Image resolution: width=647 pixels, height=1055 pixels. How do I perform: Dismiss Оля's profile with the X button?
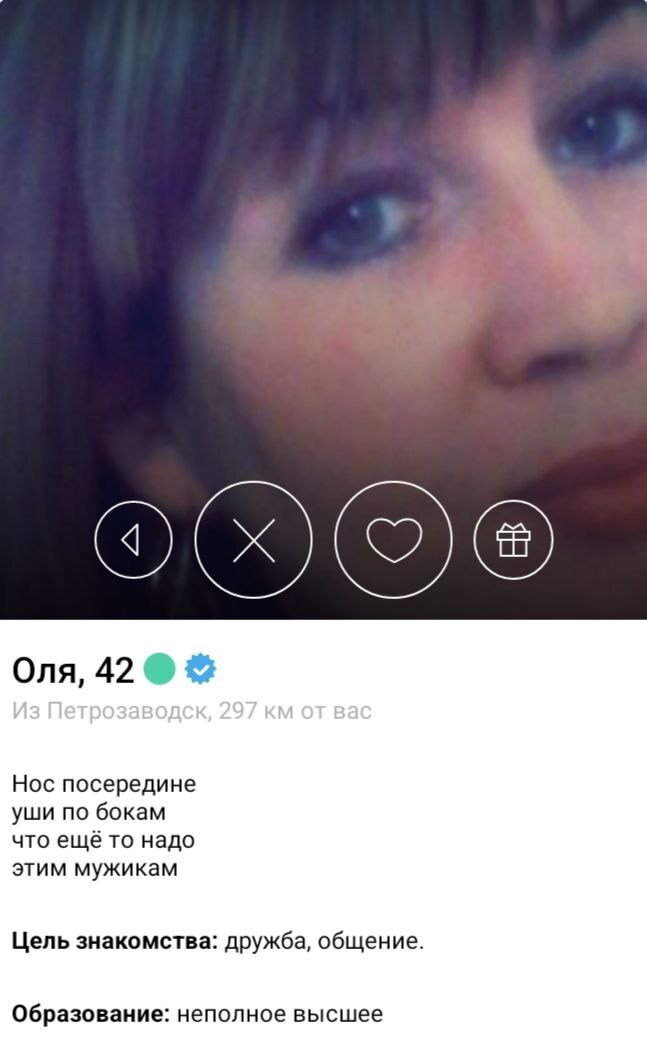(x=253, y=540)
